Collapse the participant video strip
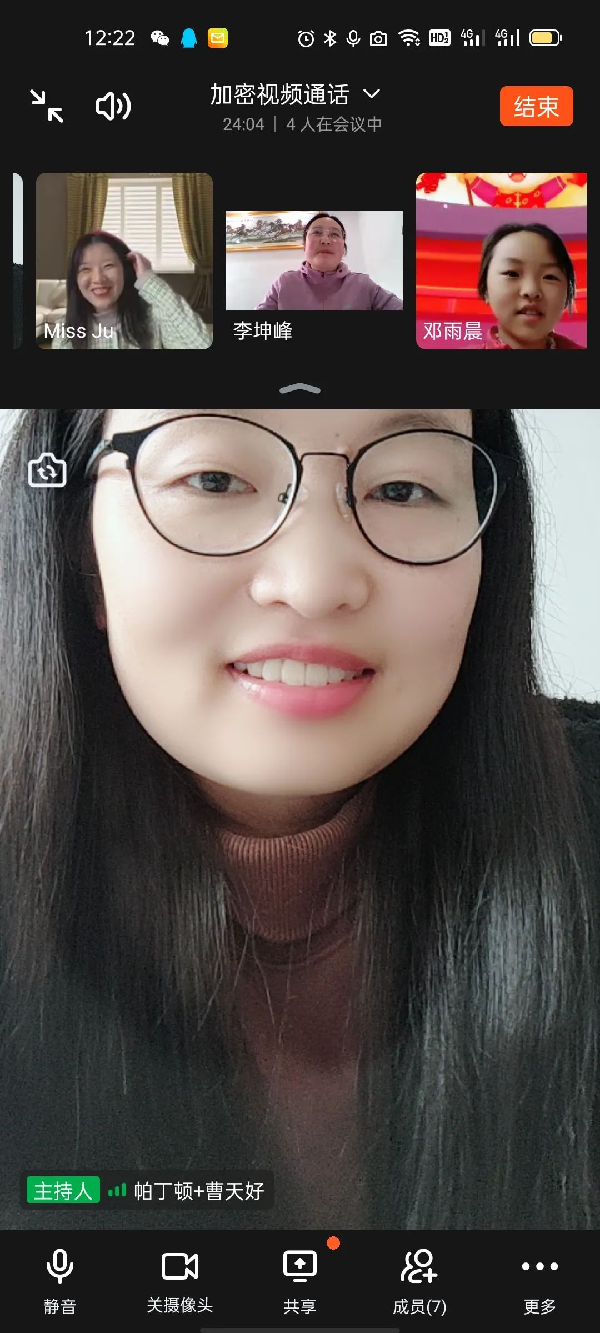Screen dimensions: 600x1333 coord(300,389)
